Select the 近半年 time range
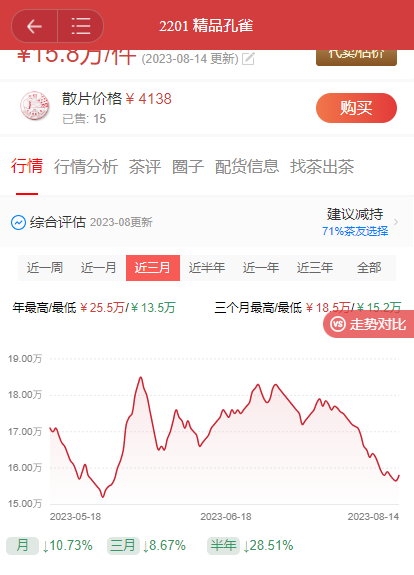Image resolution: width=414 pixels, height=575 pixels. pyautogui.click(x=207, y=268)
